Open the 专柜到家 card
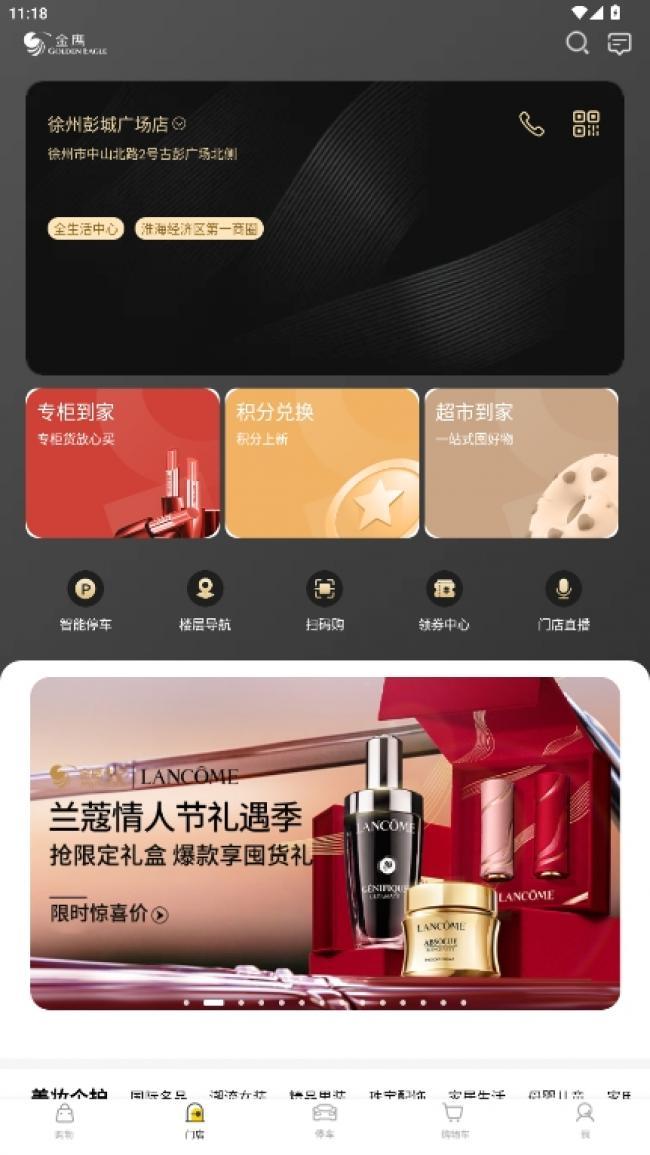 pos(123,463)
